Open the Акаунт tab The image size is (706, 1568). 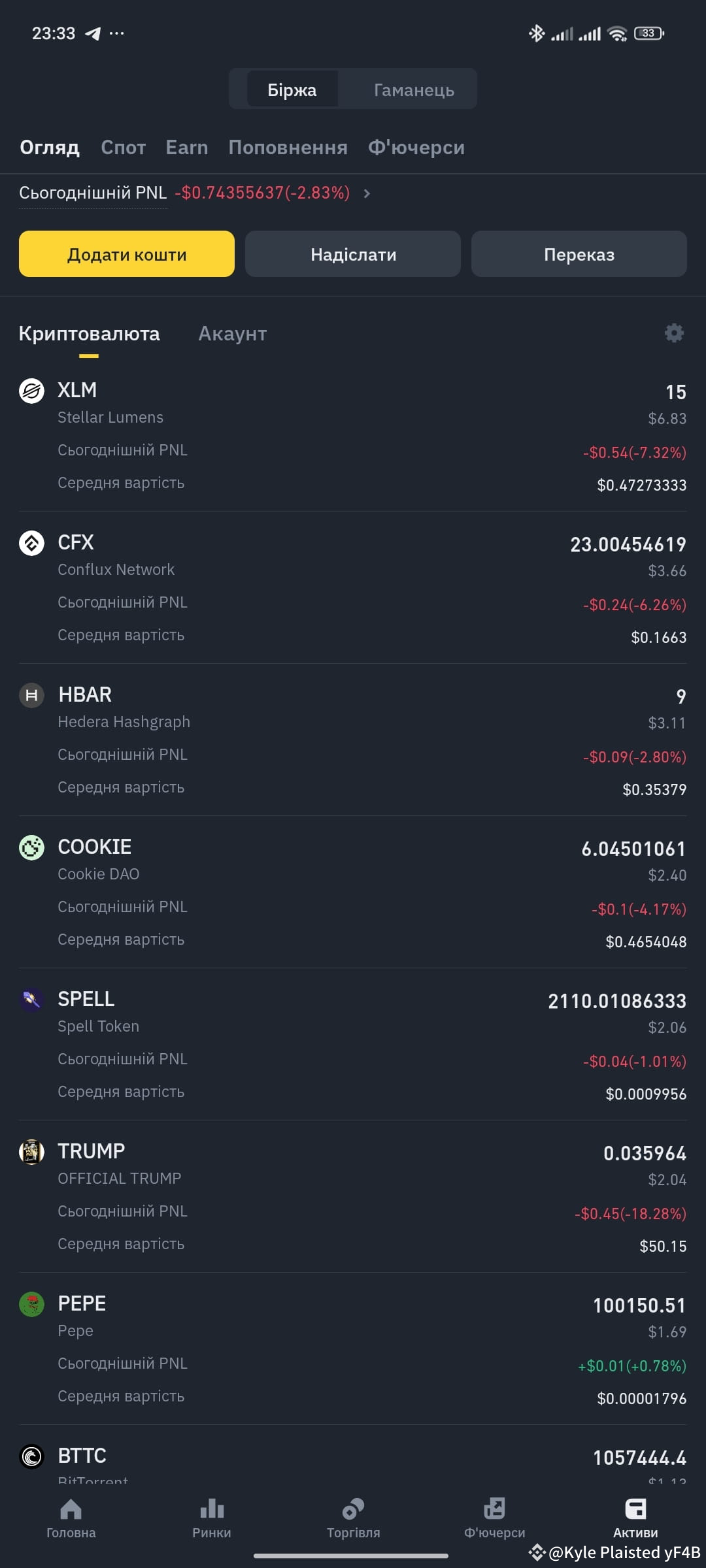[231, 333]
